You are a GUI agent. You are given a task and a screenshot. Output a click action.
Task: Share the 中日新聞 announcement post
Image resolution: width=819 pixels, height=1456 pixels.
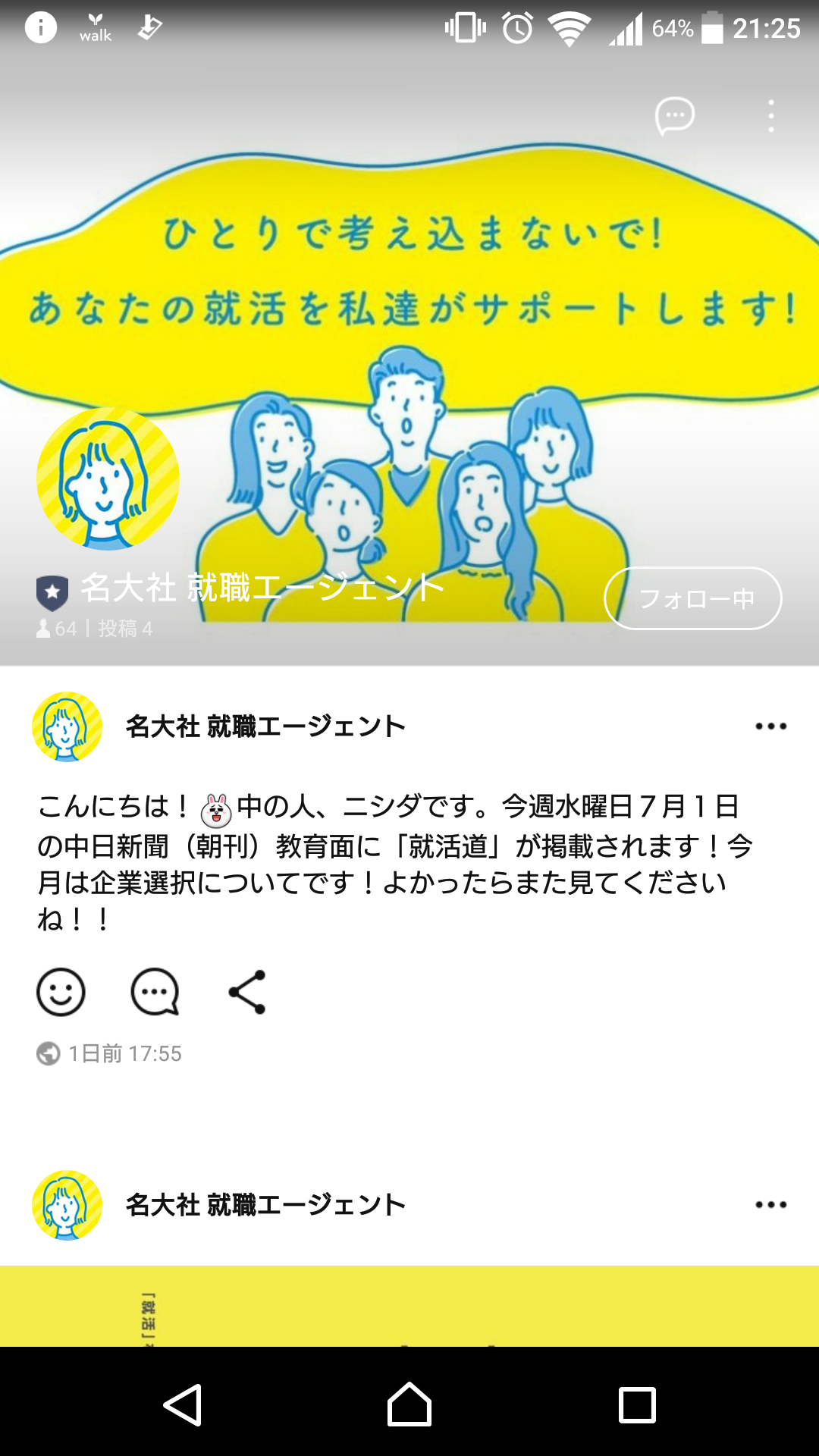(247, 992)
